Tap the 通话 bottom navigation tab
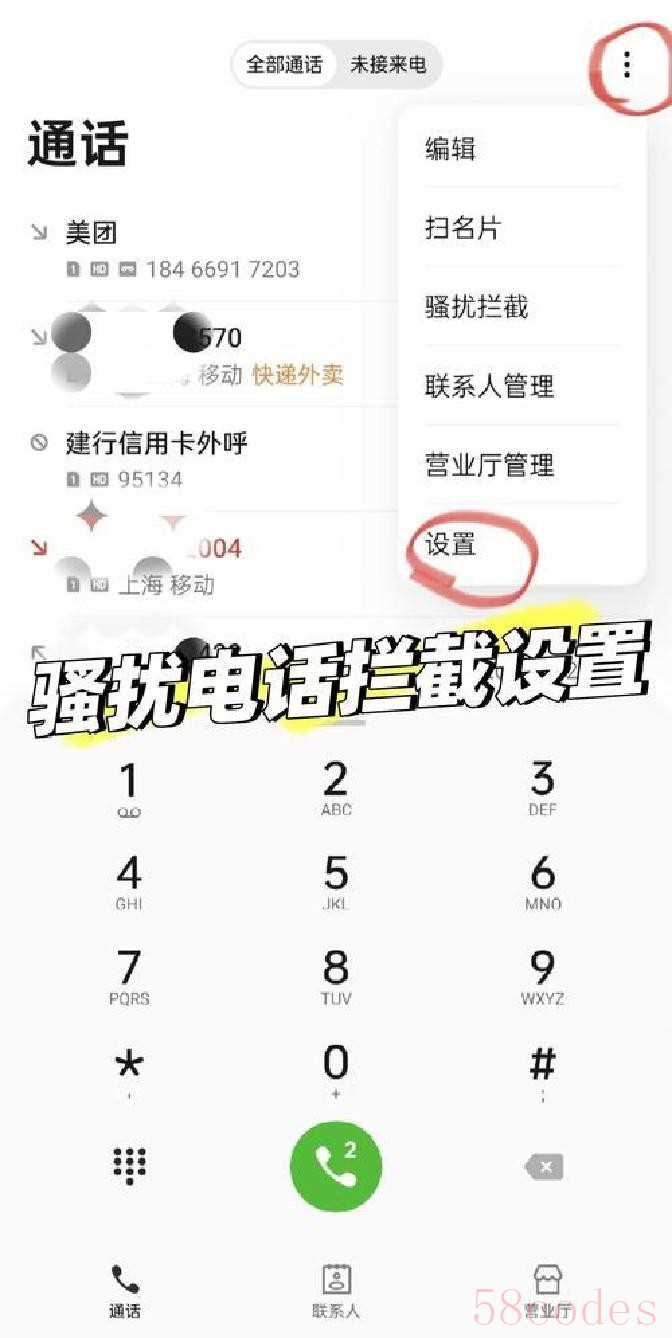Viewport: 672px width, 1338px height. (x=125, y=1290)
